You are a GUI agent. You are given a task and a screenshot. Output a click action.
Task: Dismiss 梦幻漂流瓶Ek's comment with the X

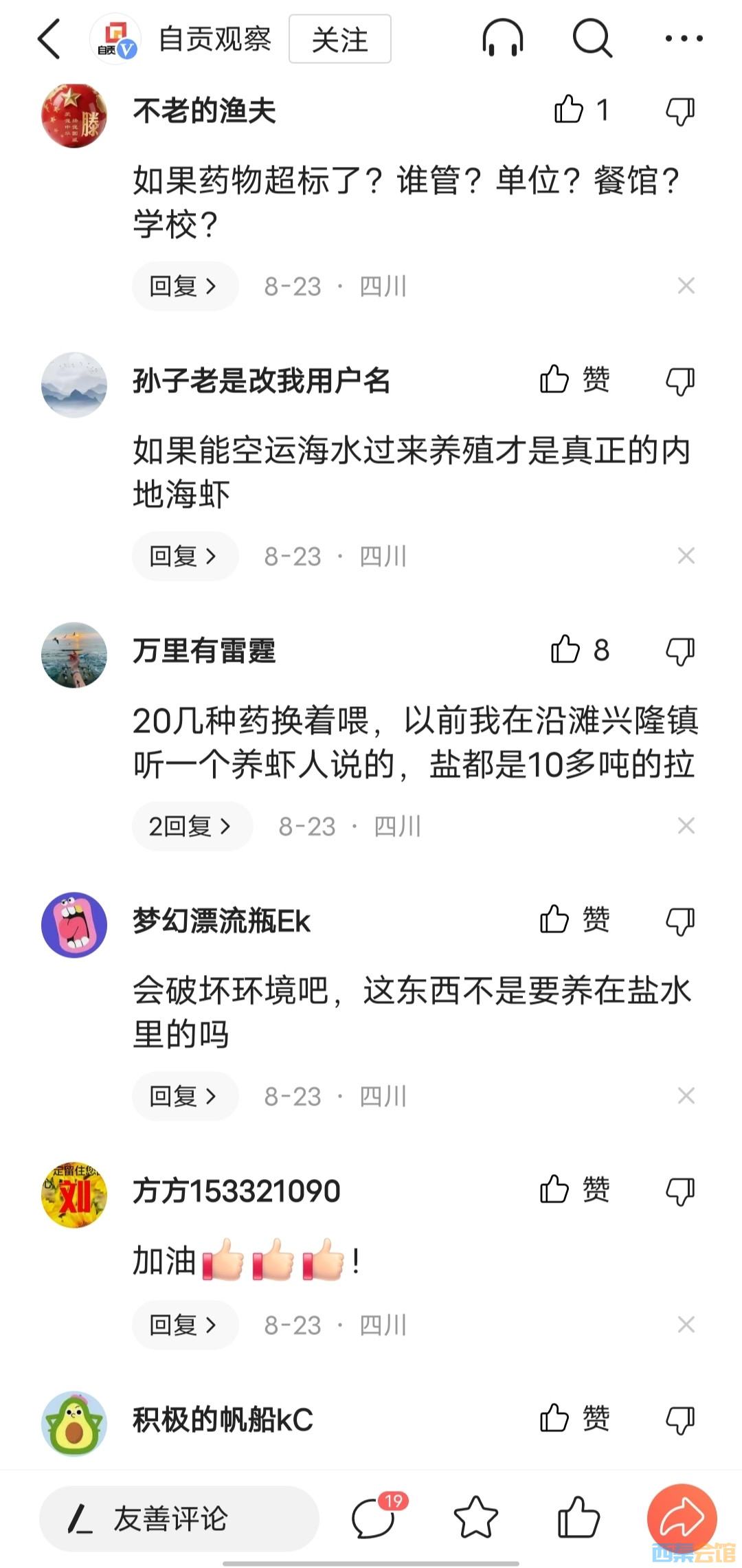[x=686, y=1096]
